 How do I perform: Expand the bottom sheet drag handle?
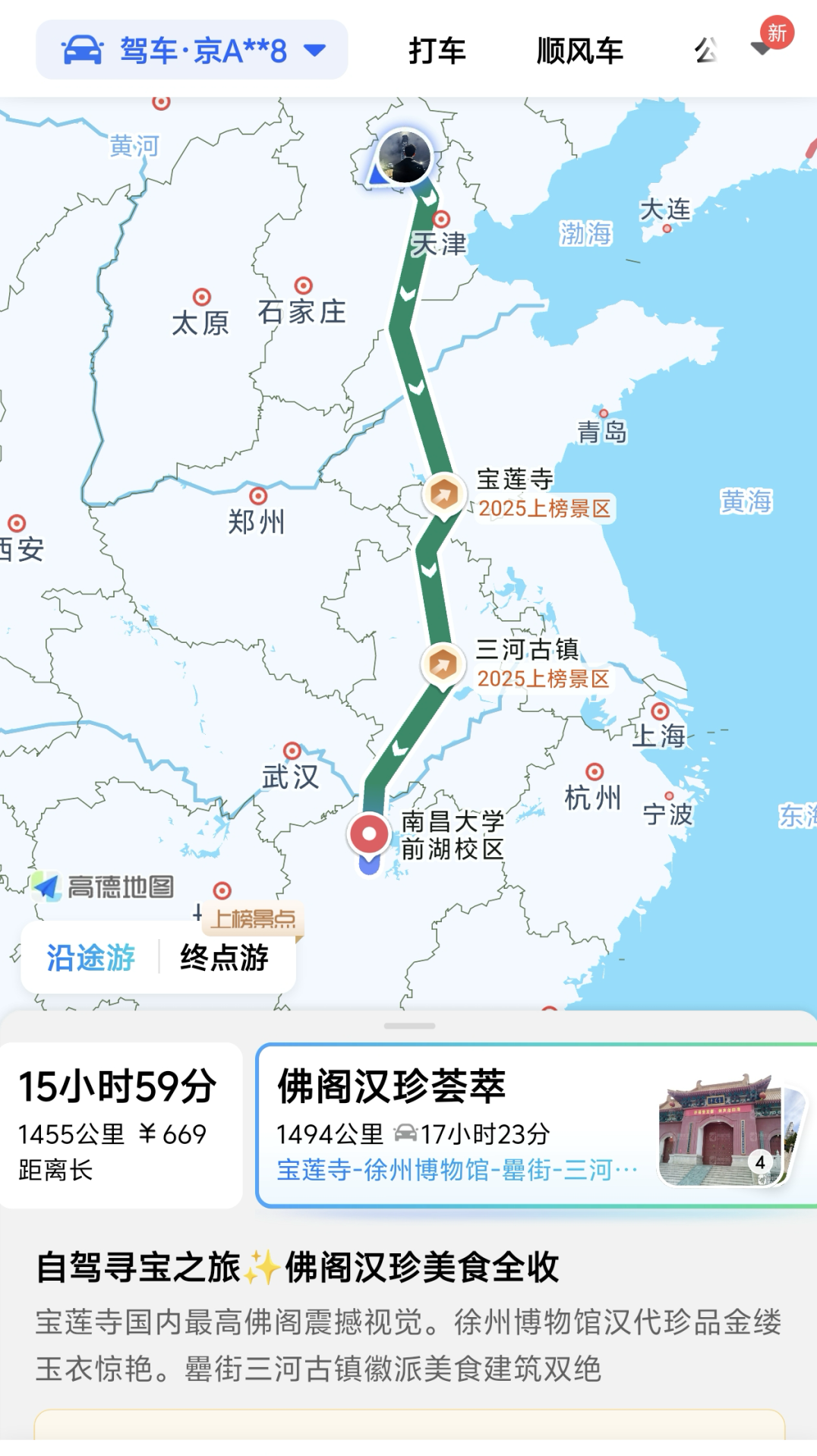[408, 1025]
